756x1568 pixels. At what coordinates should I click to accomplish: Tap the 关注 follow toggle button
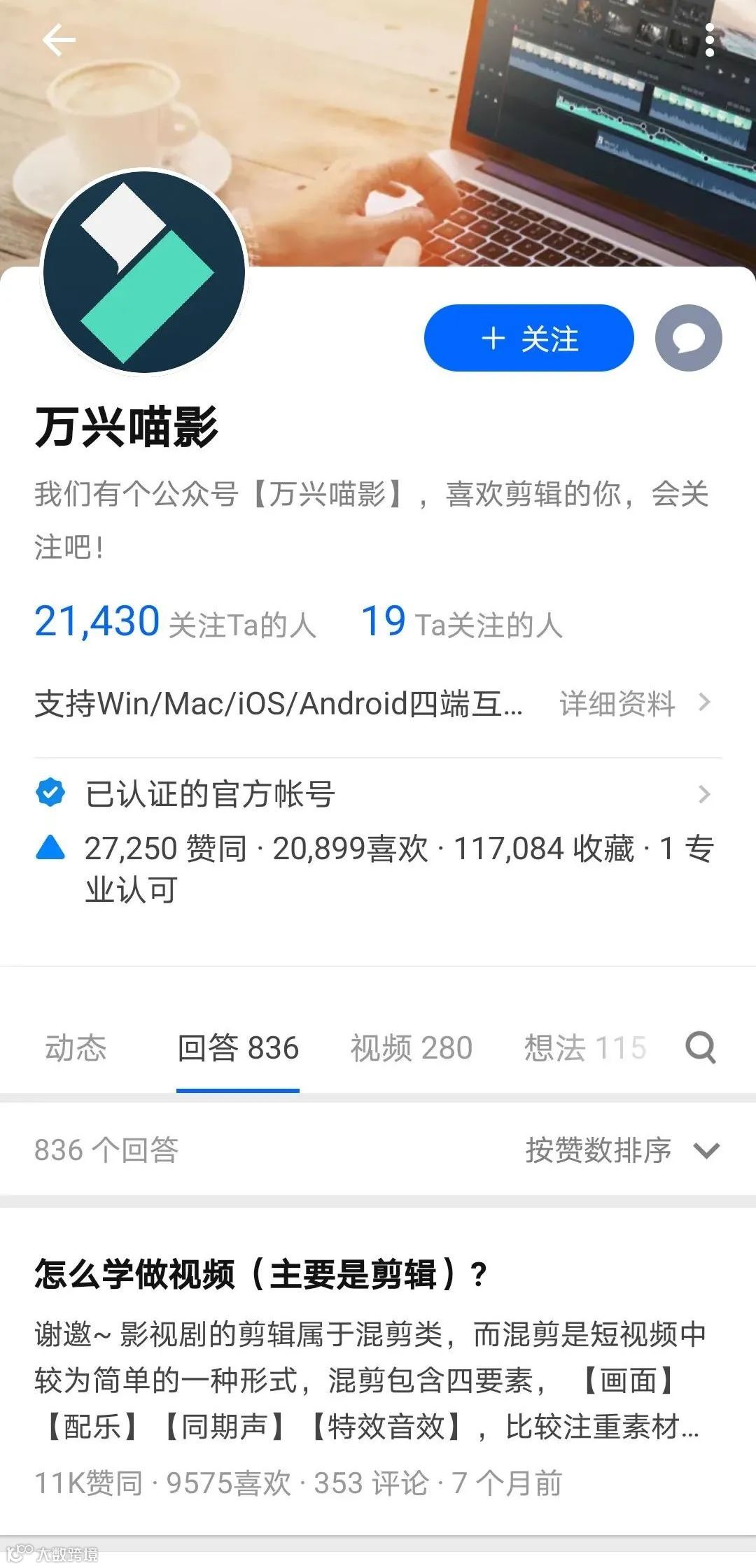click(528, 338)
